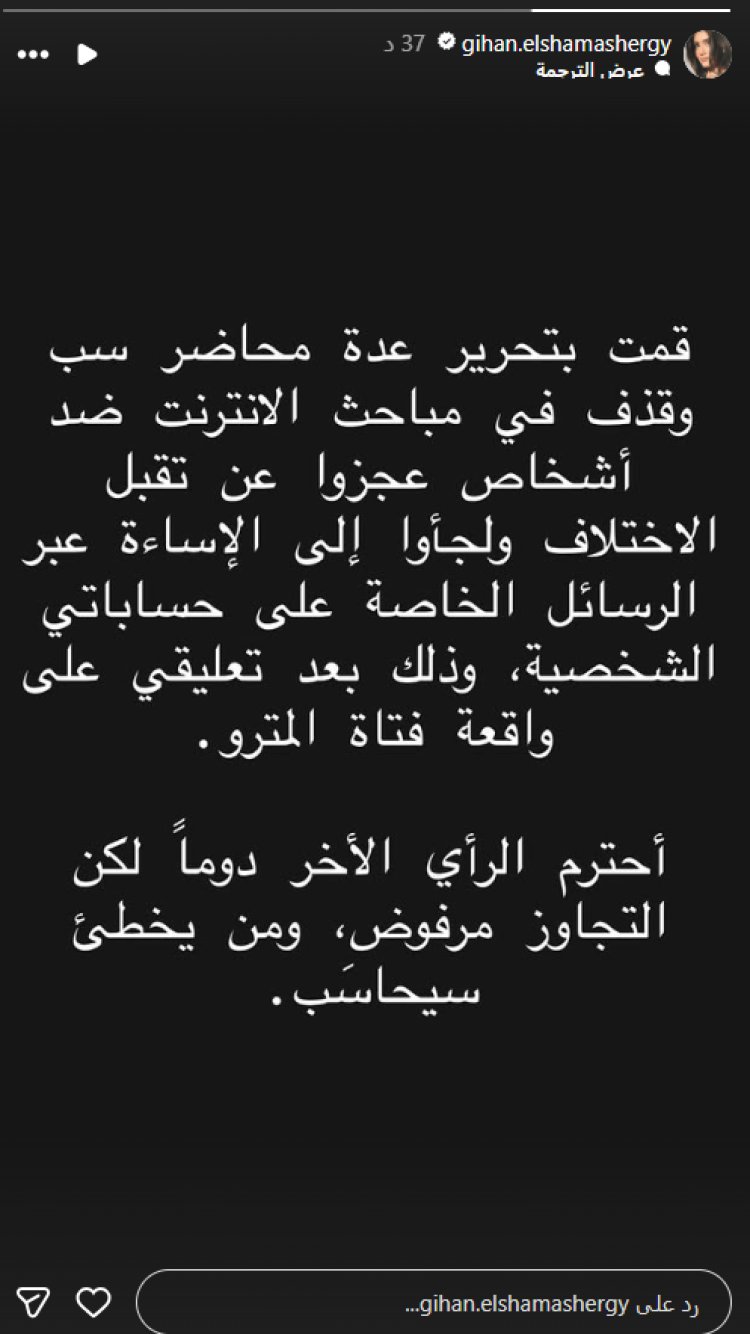Tap the gihan.elshamashergy username
This screenshot has height=1334, width=750.
[565, 43]
